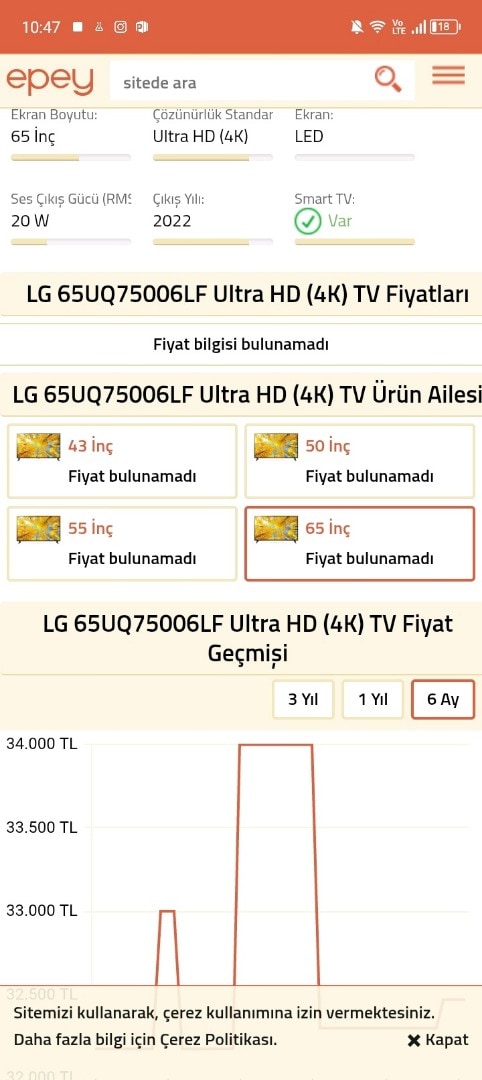Switch price history to 3 Yıl

303,699
